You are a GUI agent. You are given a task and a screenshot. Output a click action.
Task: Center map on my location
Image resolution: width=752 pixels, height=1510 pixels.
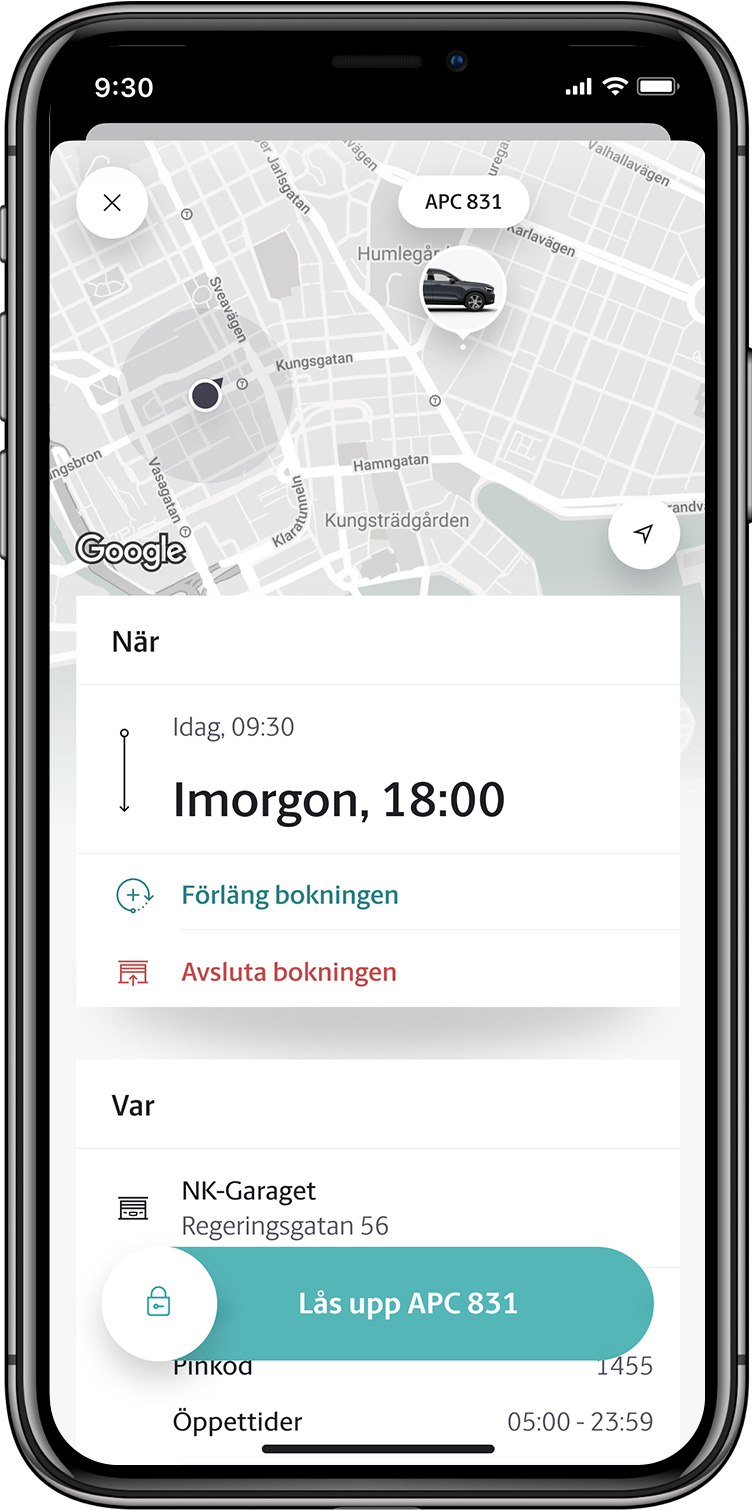(644, 533)
